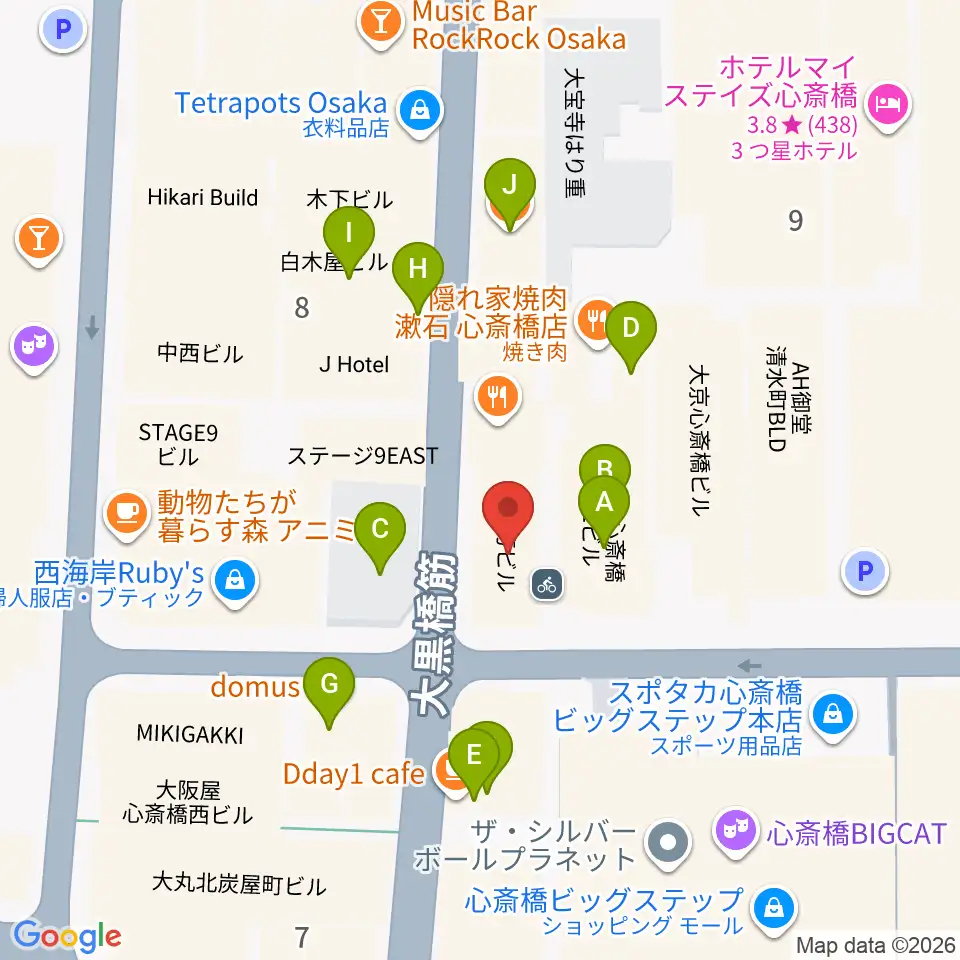Image resolution: width=960 pixels, height=960 pixels.
Task: Open green marker D
Action: click(x=631, y=334)
